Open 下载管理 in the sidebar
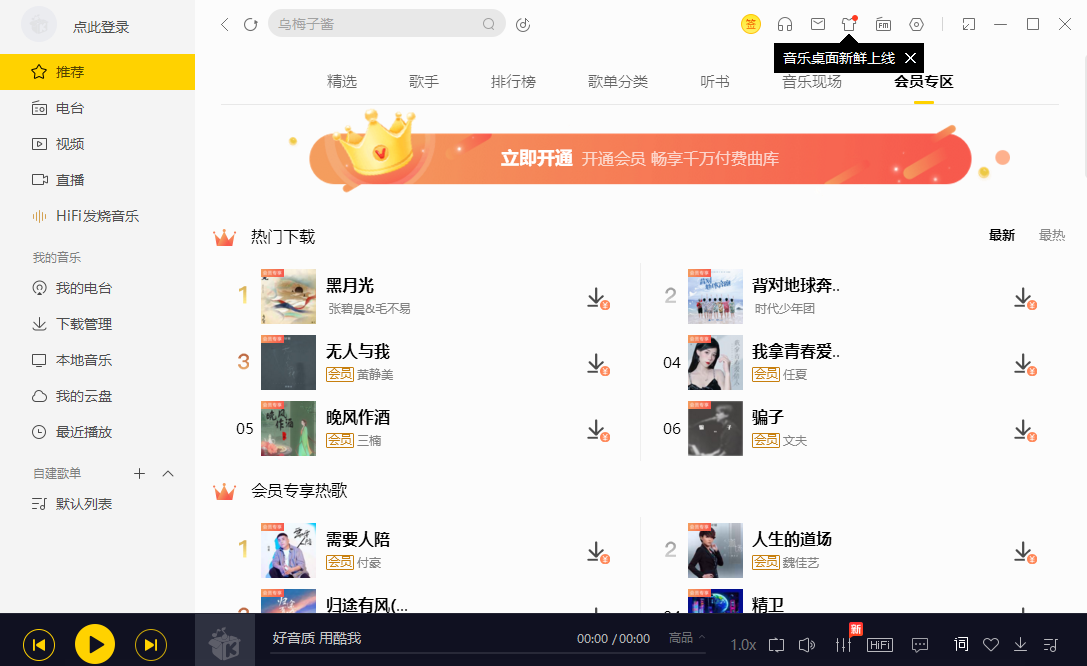 click(x=84, y=324)
